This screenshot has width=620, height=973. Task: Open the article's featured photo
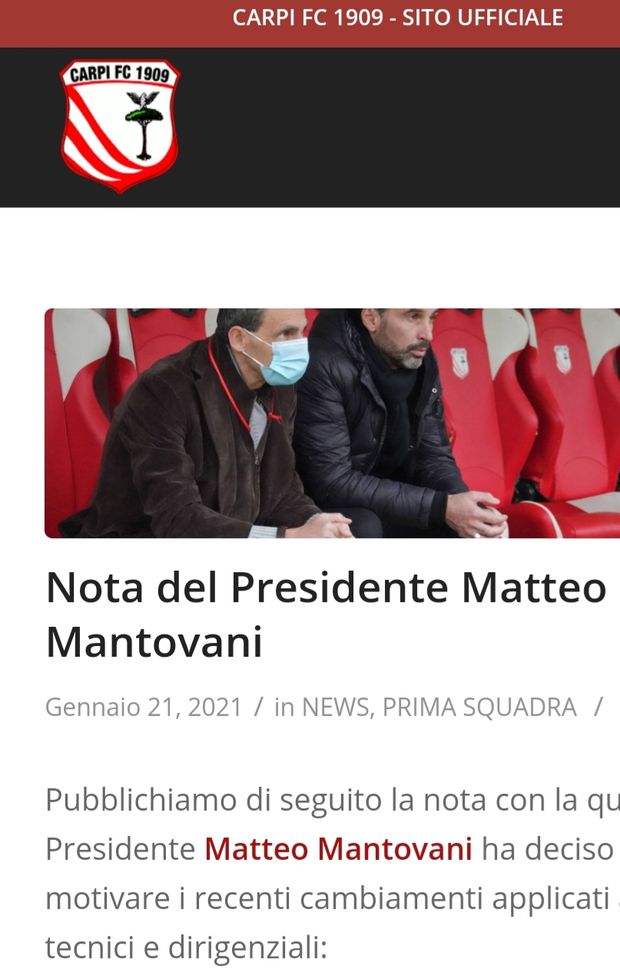332,423
